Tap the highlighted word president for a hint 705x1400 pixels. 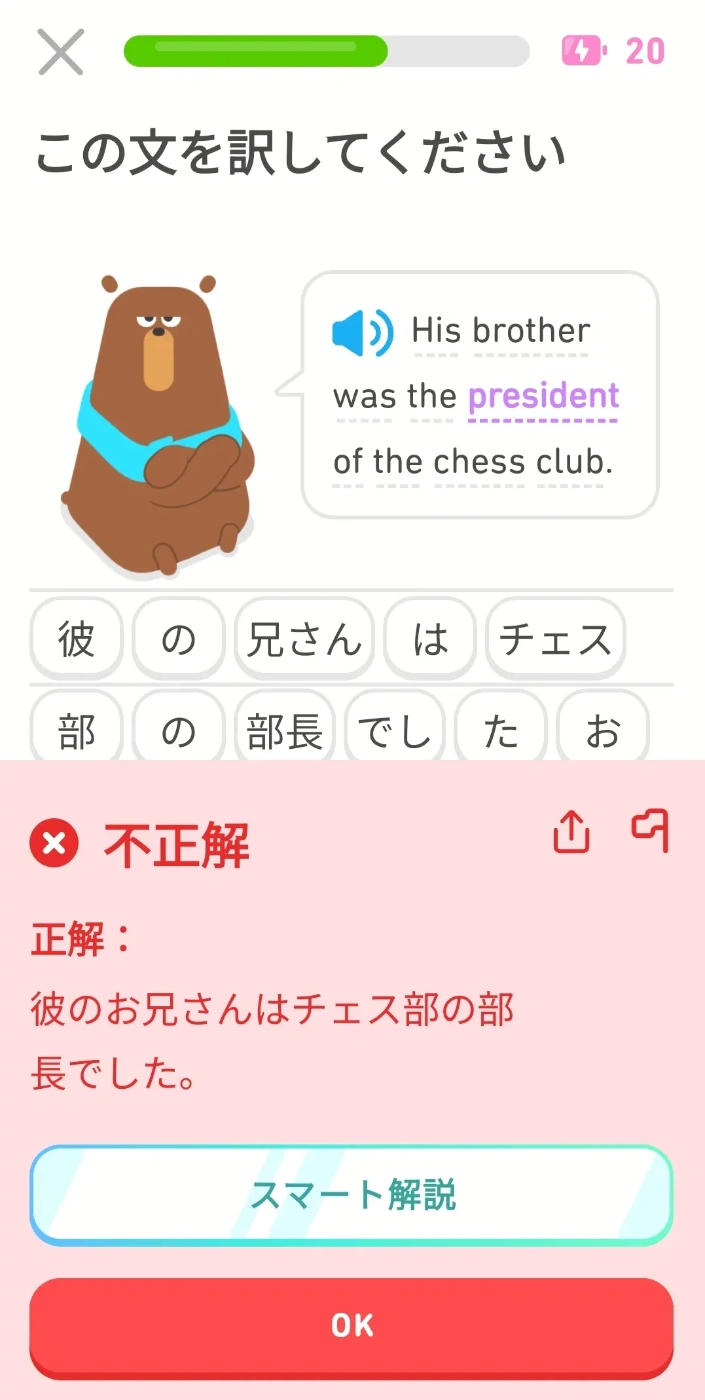543,396
